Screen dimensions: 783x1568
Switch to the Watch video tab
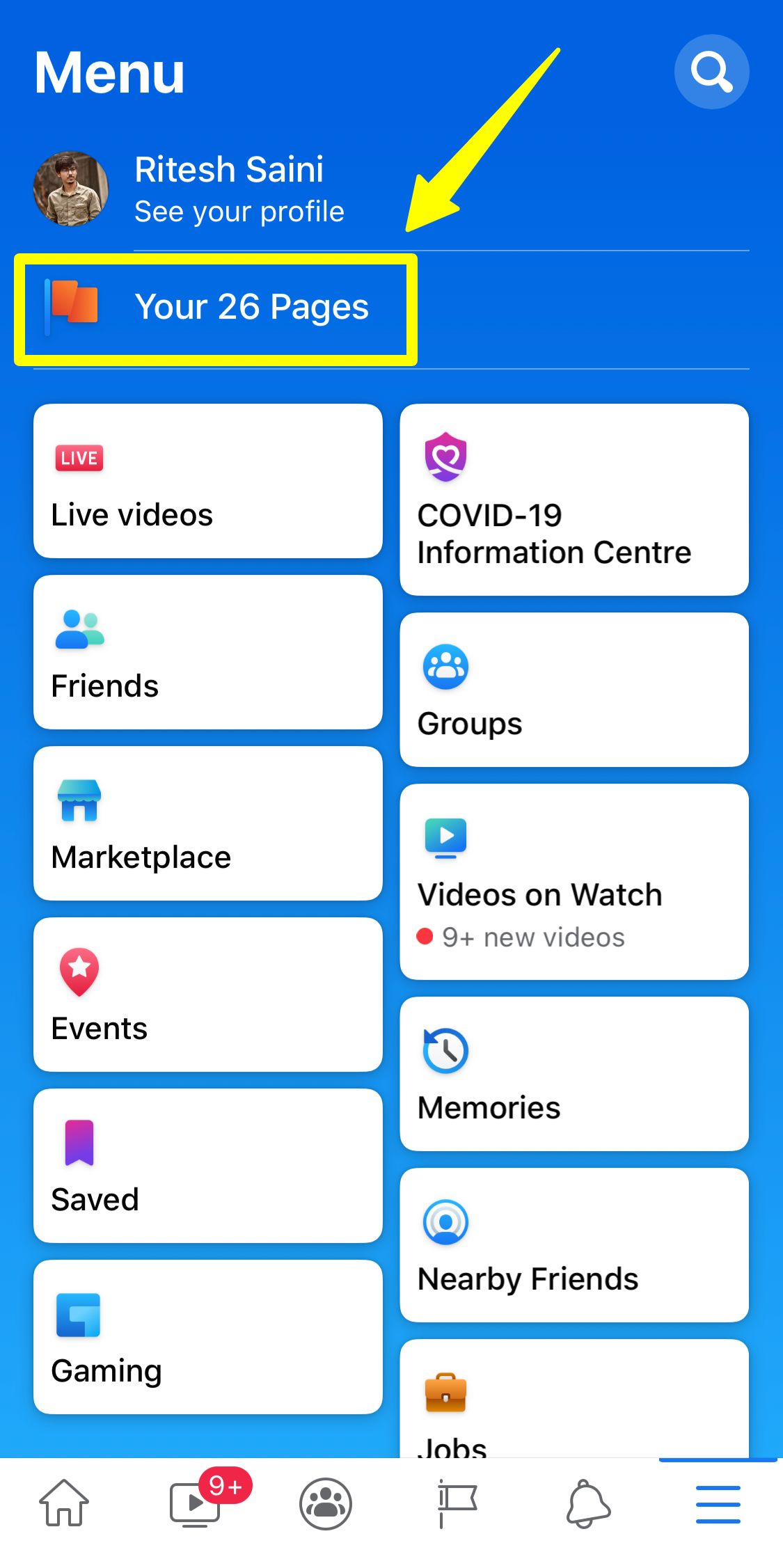(195, 1503)
